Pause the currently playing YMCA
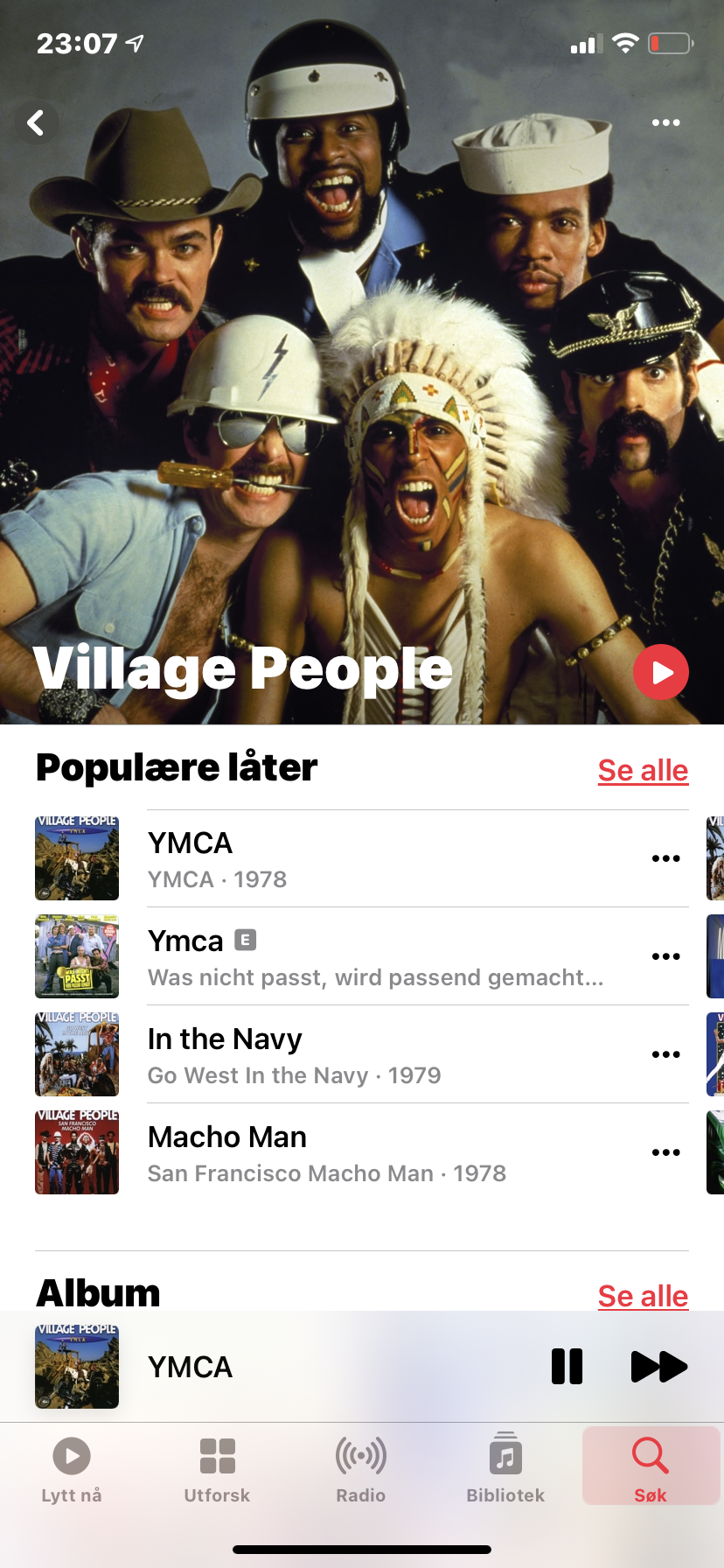The height and width of the screenshot is (1568, 724). [567, 1367]
